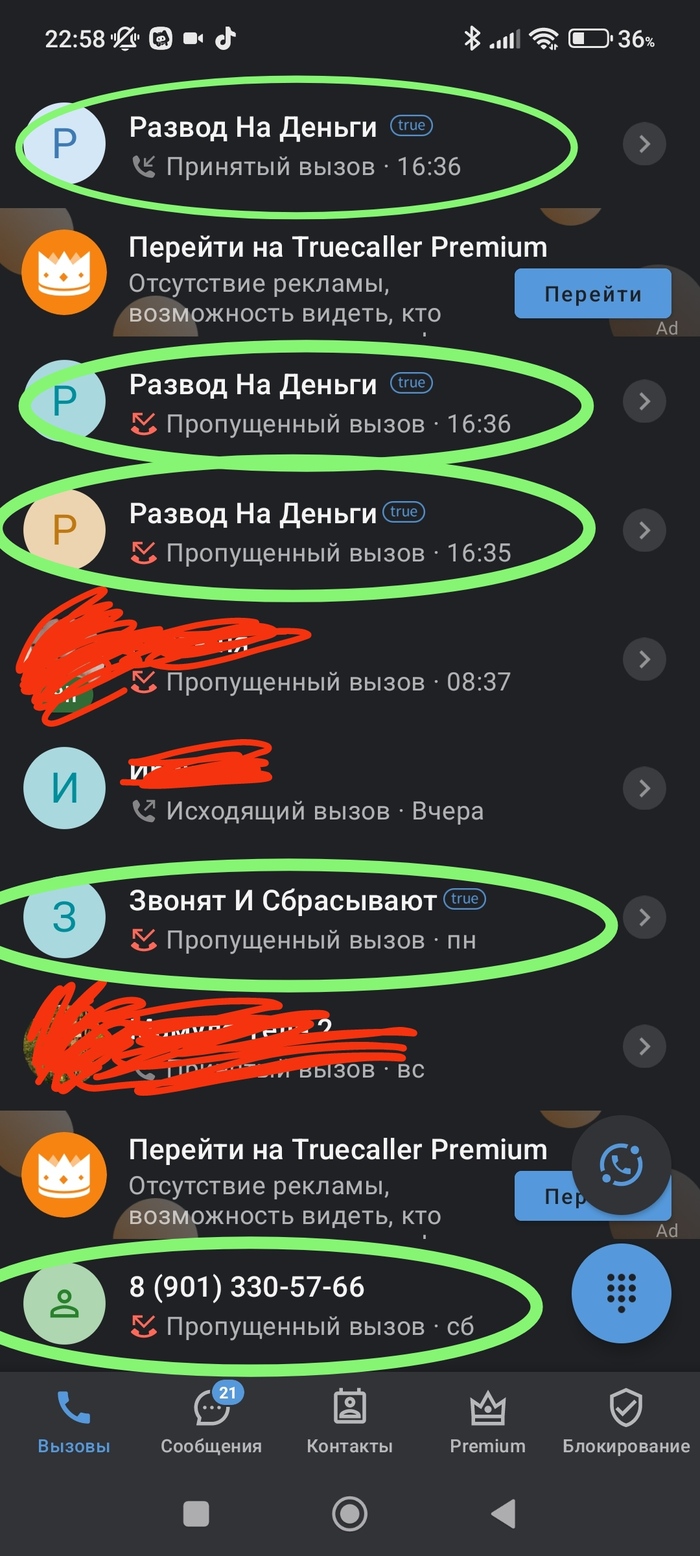The width and height of the screenshot is (700, 1556).
Task: Tap the round phone-sync floating button
Action: click(x=621, y=1164)
